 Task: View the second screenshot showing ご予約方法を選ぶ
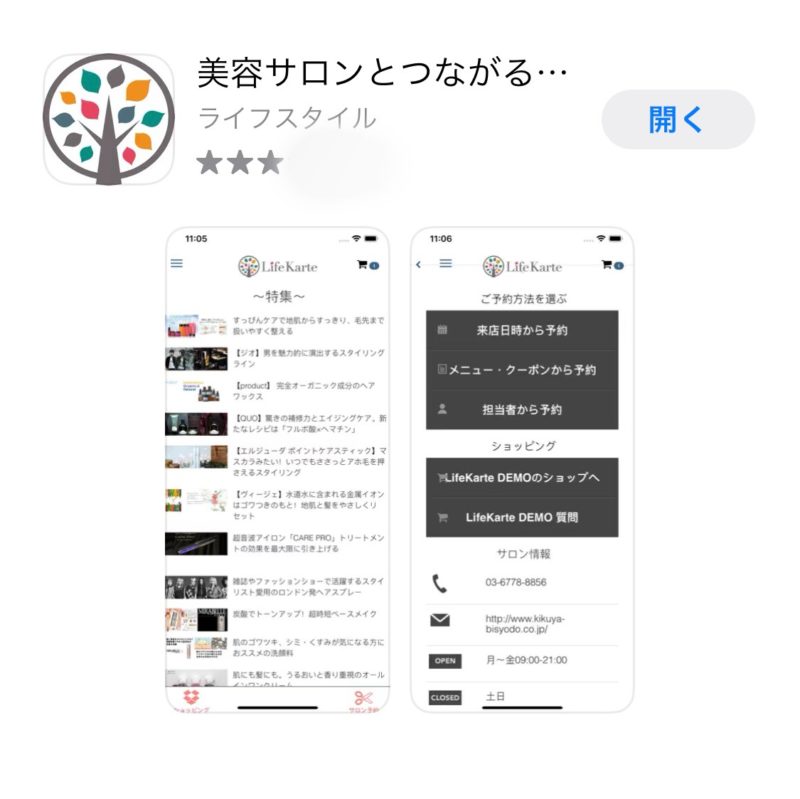tap(522, 470)
